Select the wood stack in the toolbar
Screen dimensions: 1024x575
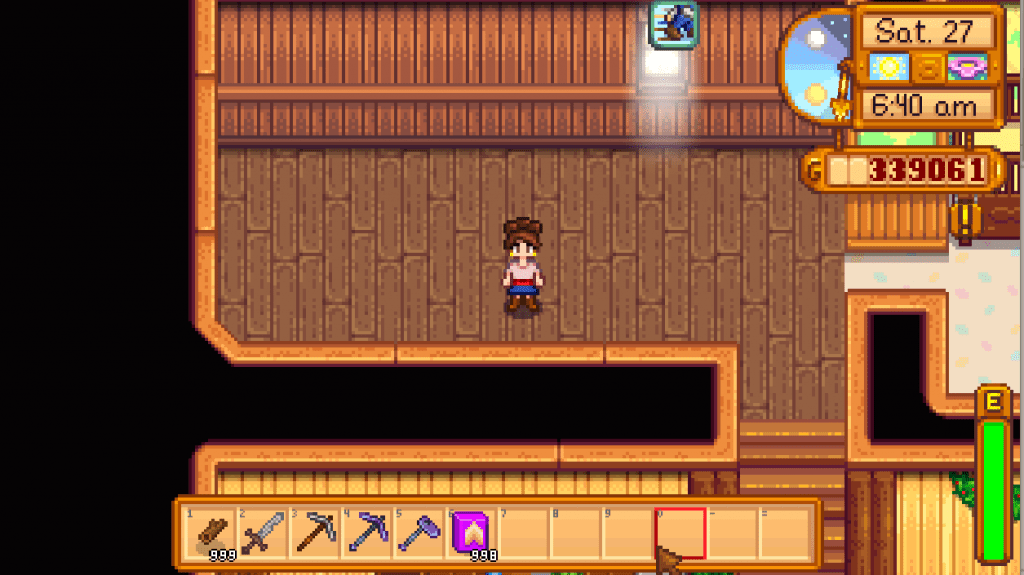pyautogui.click(x=210, y=534)
